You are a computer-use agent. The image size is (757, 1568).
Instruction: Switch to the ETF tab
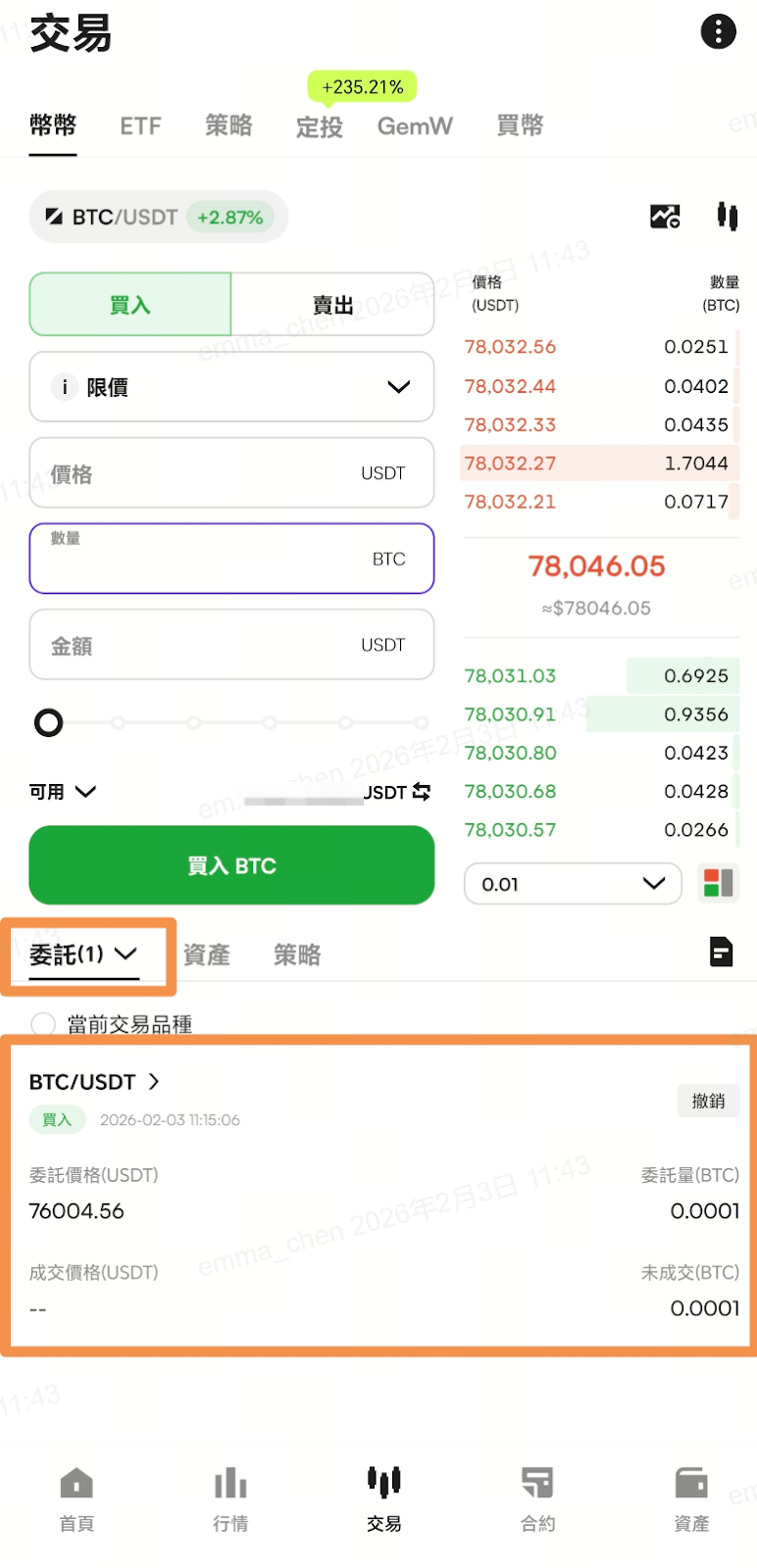140,126
